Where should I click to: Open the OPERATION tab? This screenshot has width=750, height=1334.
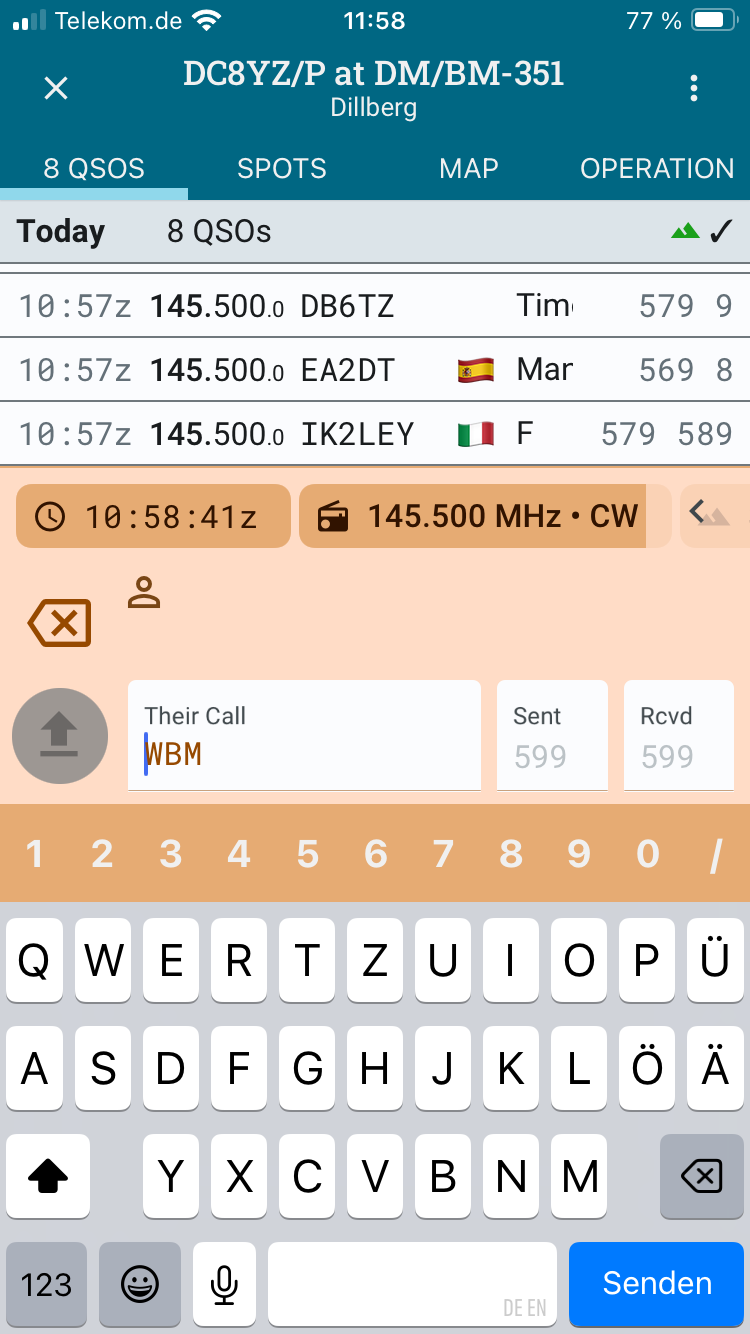pyautogui.click(x=657, y=168)
